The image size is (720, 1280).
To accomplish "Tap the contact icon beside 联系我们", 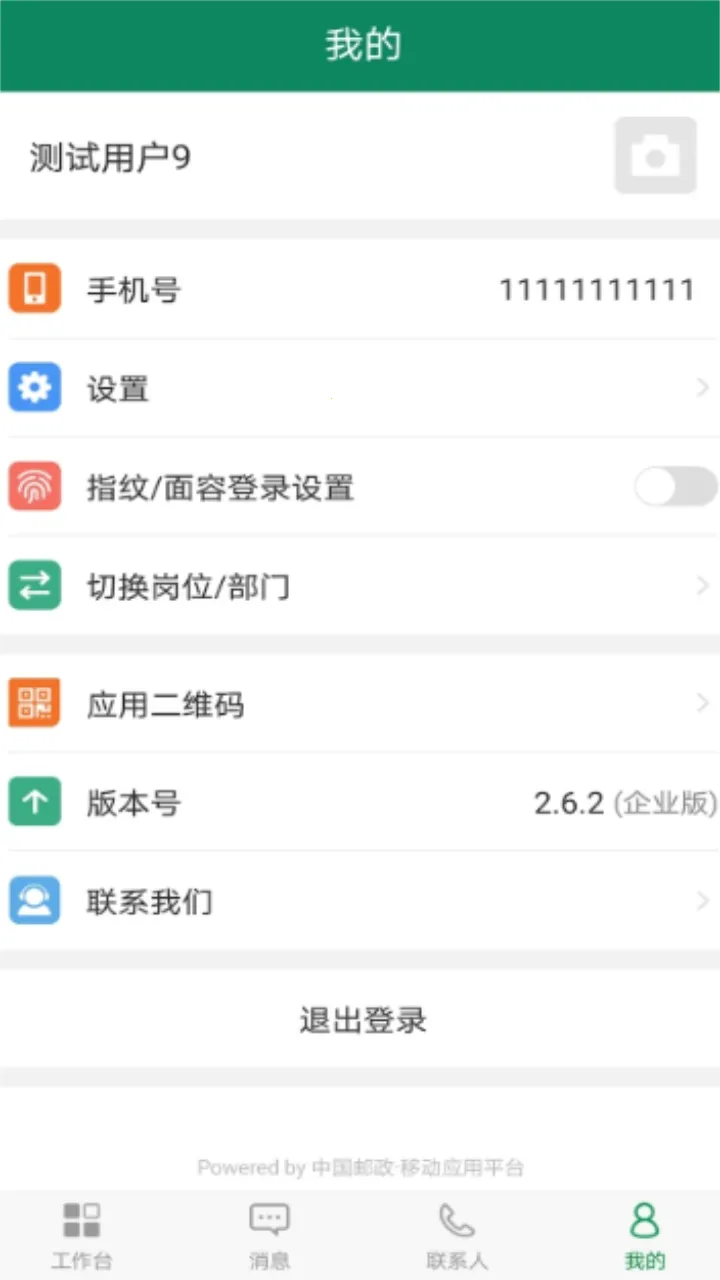I will point(34,900).
